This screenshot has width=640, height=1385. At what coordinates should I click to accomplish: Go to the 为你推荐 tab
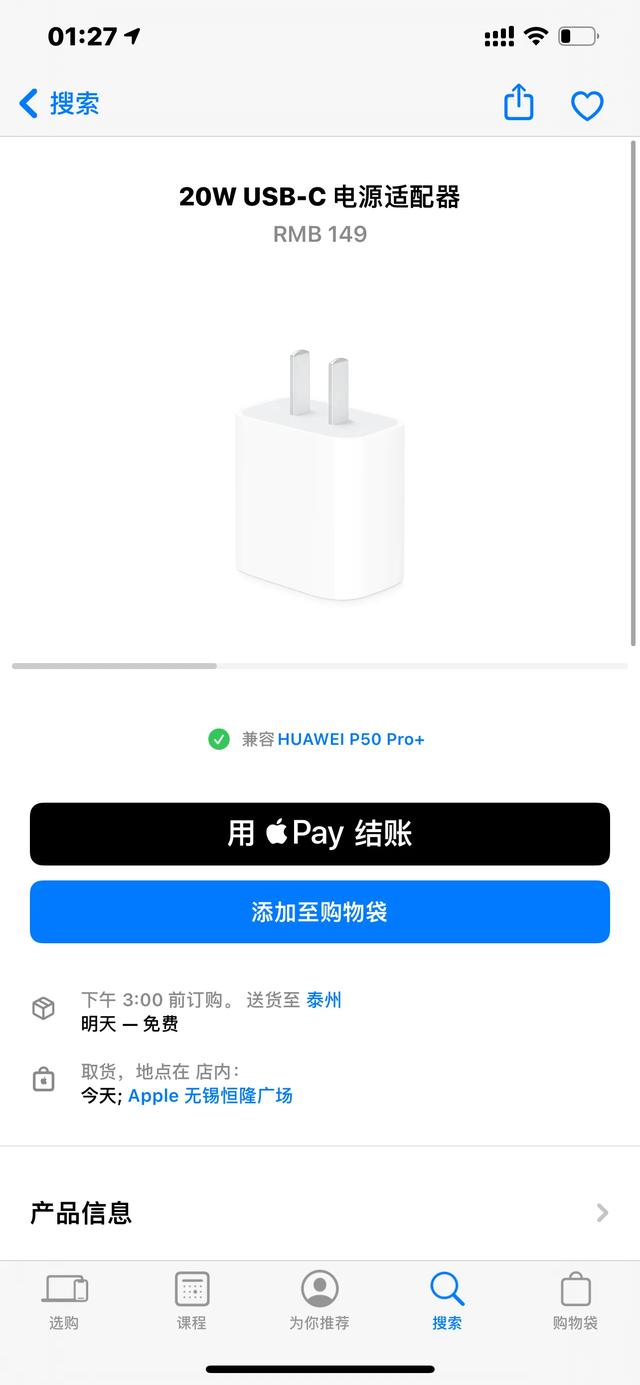point(320,1301)
